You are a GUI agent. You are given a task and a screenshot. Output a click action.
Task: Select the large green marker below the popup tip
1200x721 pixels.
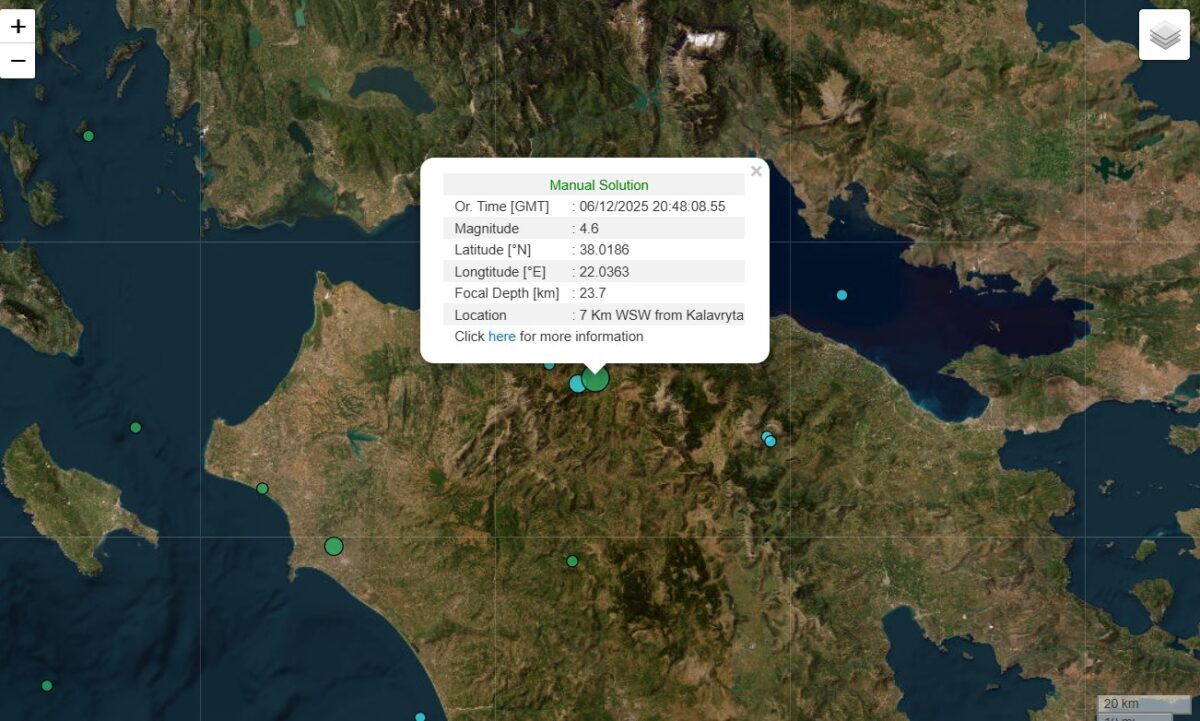pyautogui.click(x=595, y=378)
